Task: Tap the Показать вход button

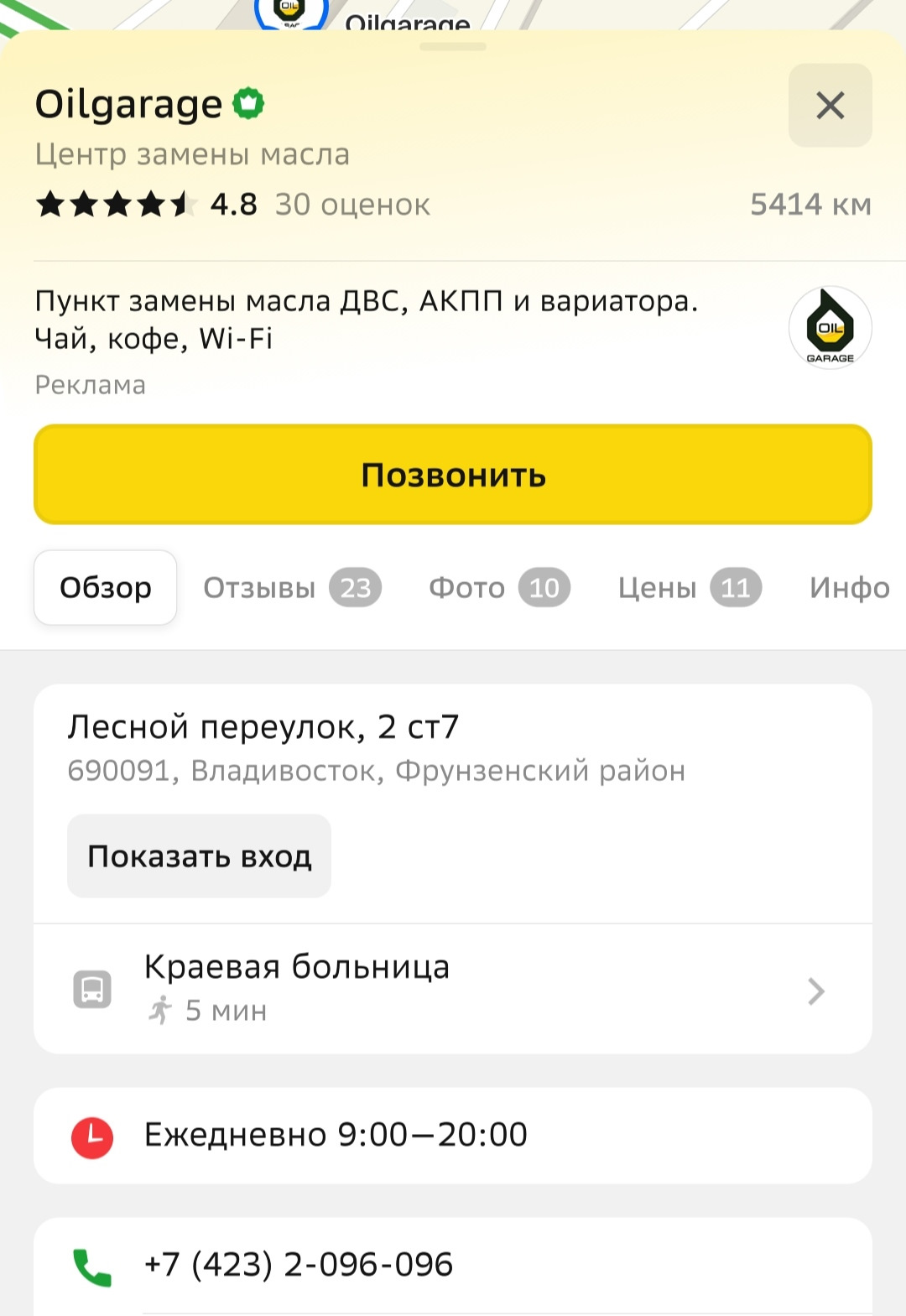Action: coord(200,856)
